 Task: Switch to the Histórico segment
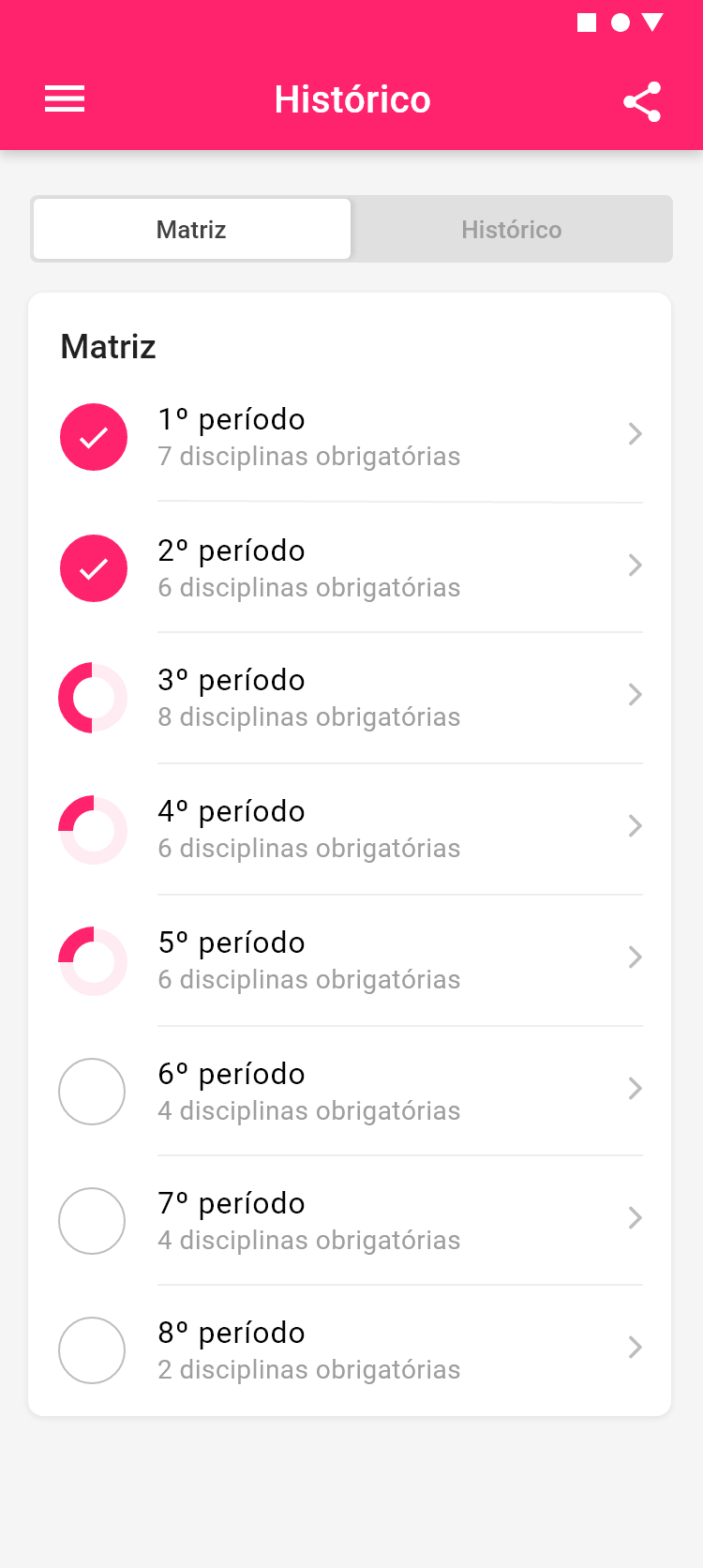point(511,230)
